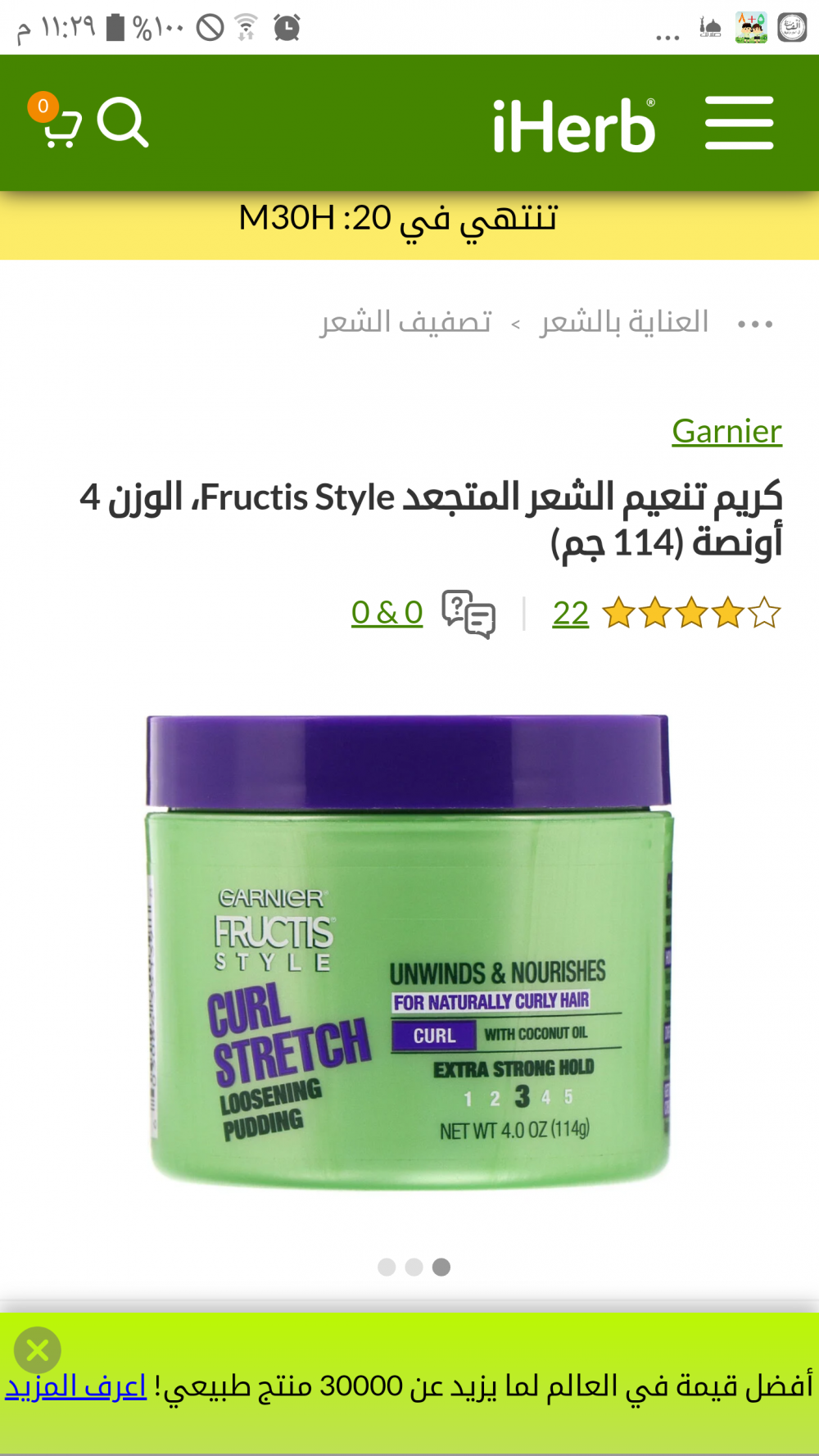Viewport: 819px width, 1456px height.
Task: Go to the iHerb home page
Action: tap(573, 126)
